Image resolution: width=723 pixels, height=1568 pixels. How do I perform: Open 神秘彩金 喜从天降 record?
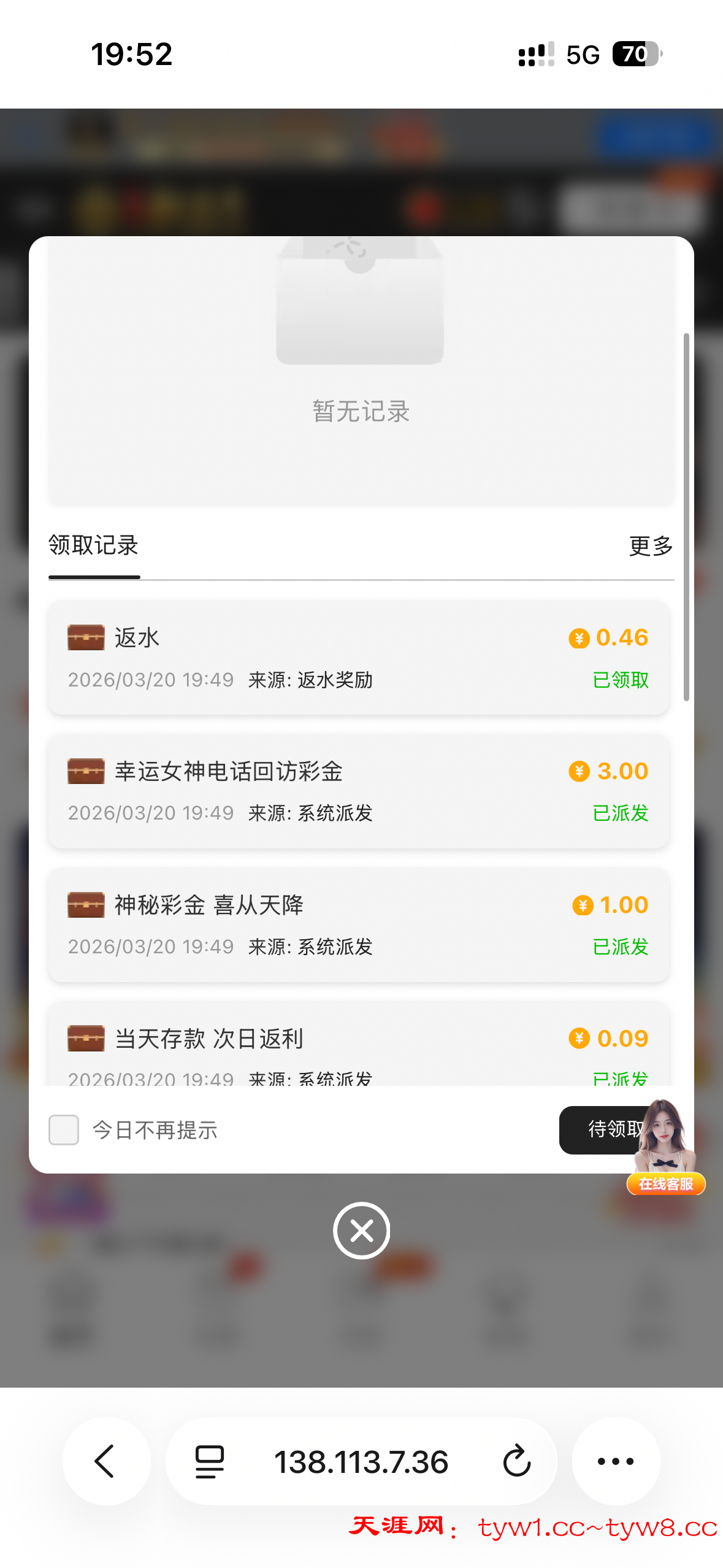pos(358,924)
